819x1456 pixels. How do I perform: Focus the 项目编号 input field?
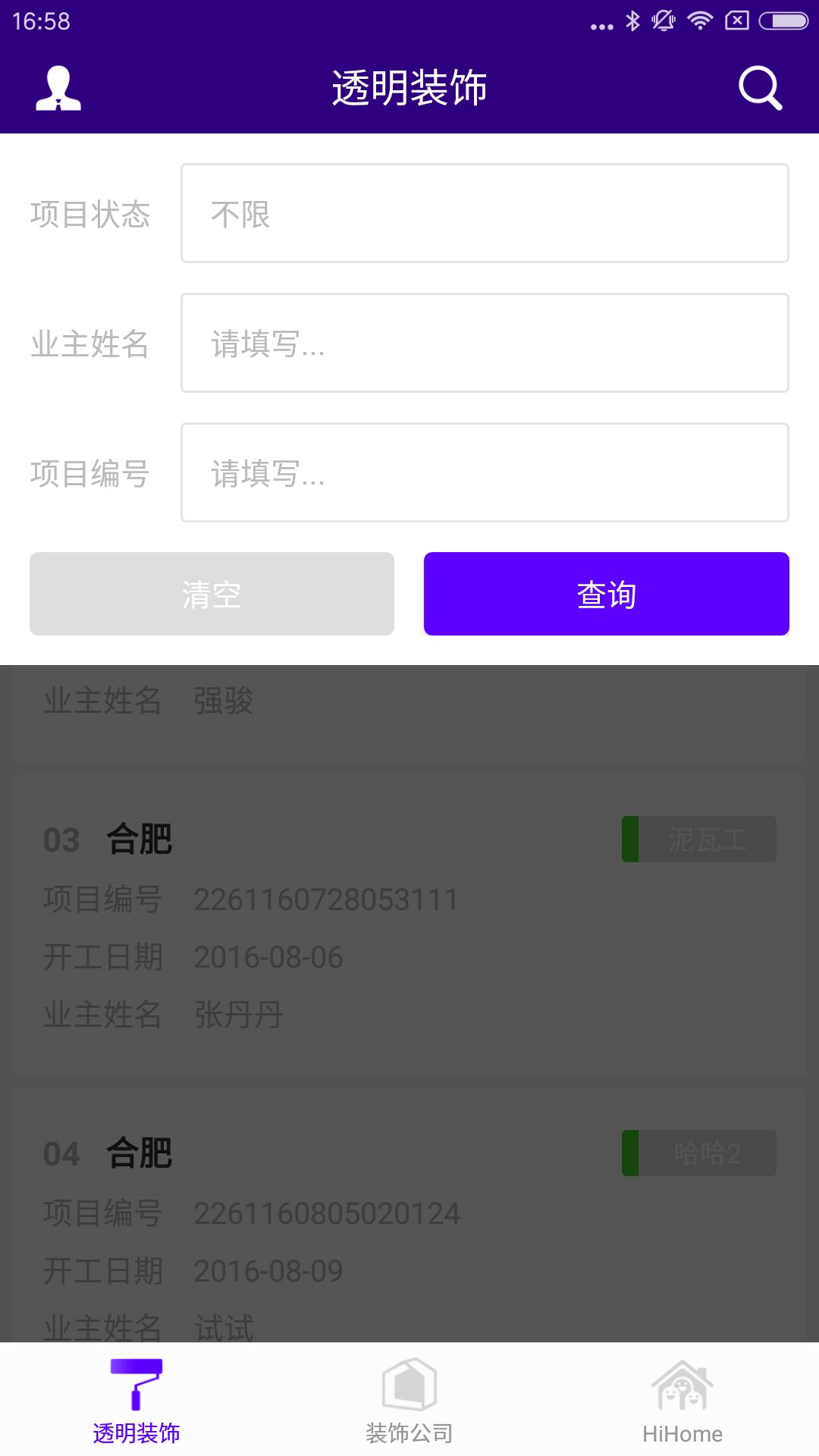click(x=485, y=473)
